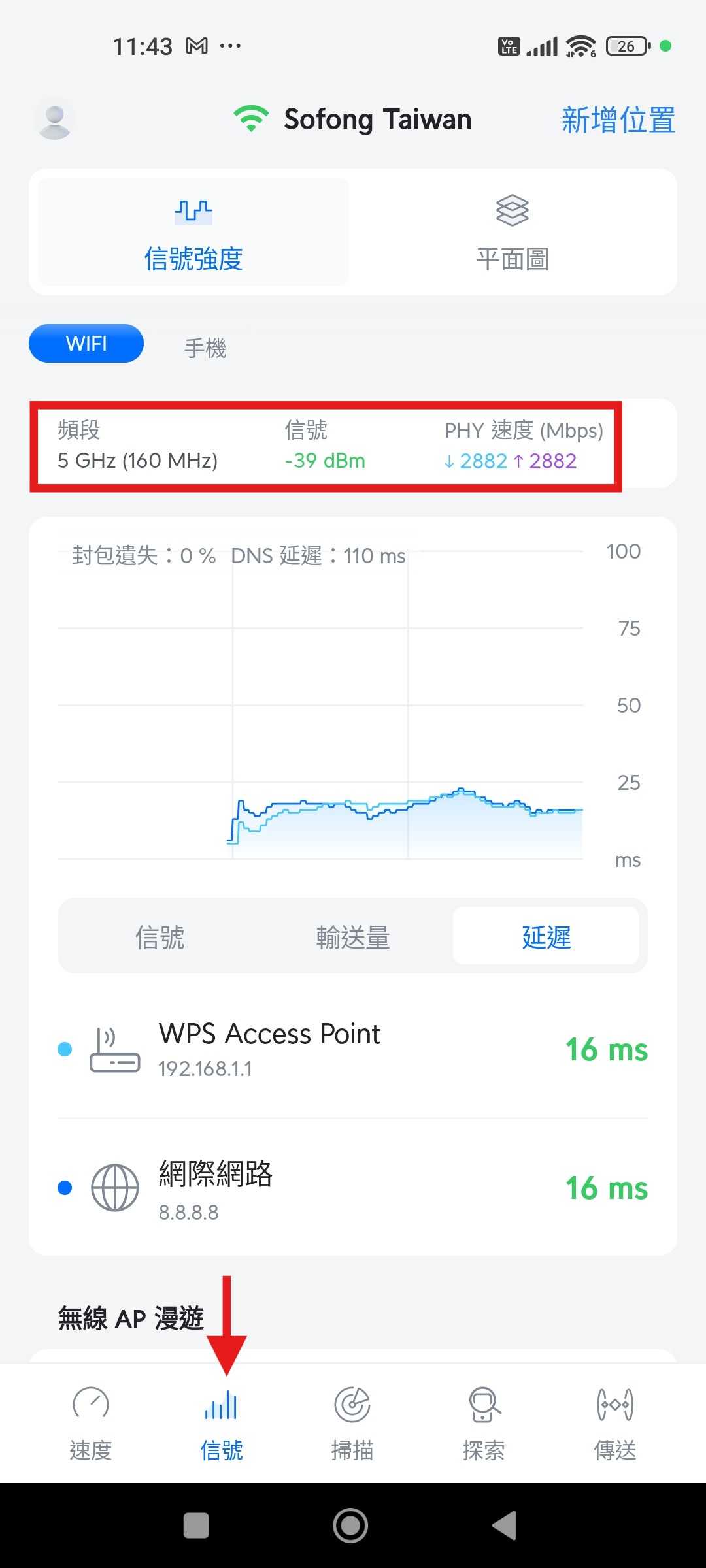706x1568 pixels.
Task: Select the WIFI chip
Action: tap(86, 344)
